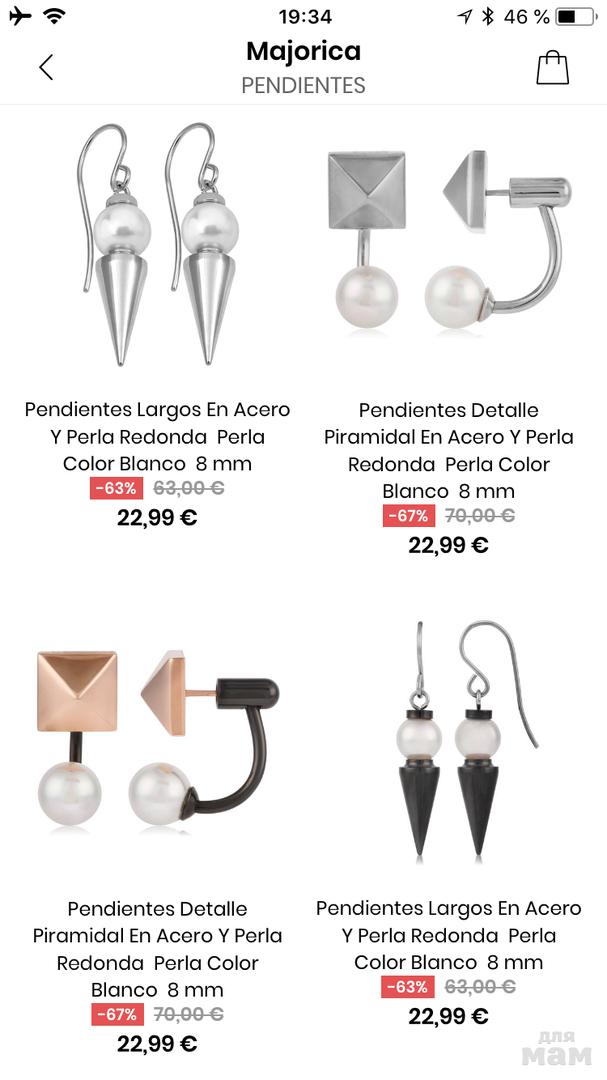Open the shopping bag
607x1080 pixels.
(552, 67)
